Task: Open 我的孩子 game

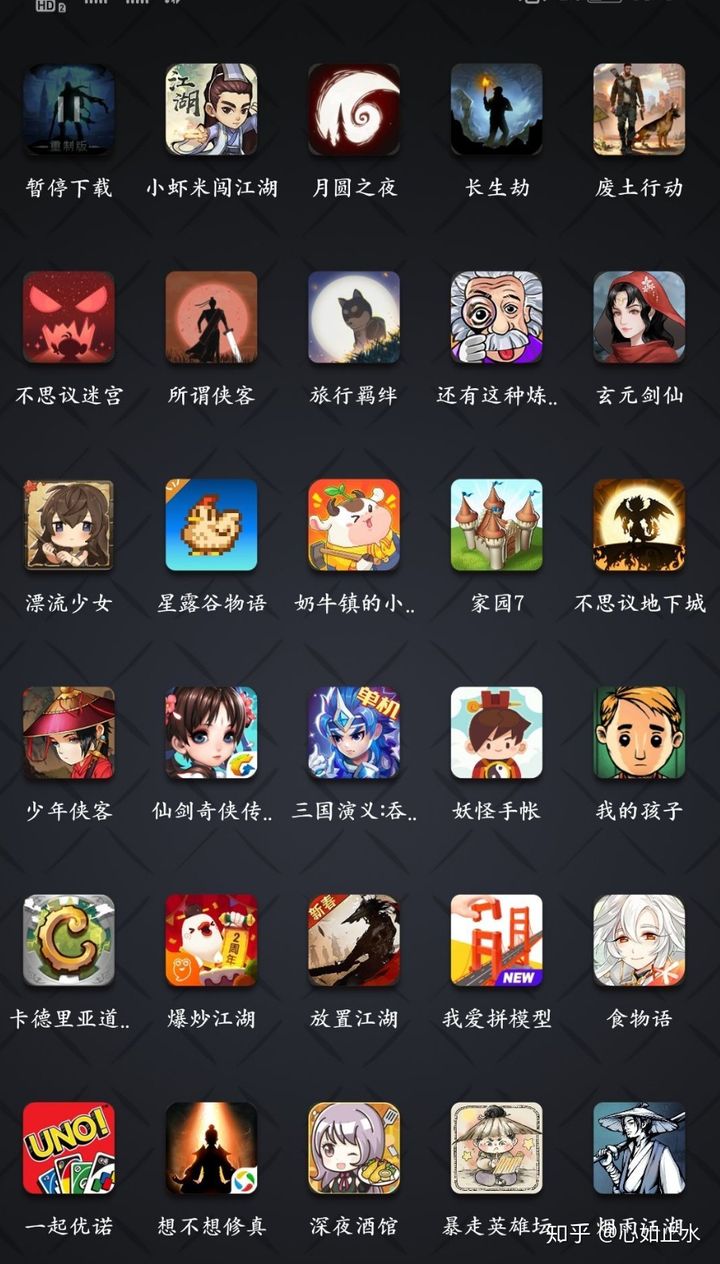Action: [x=639, y=733]
